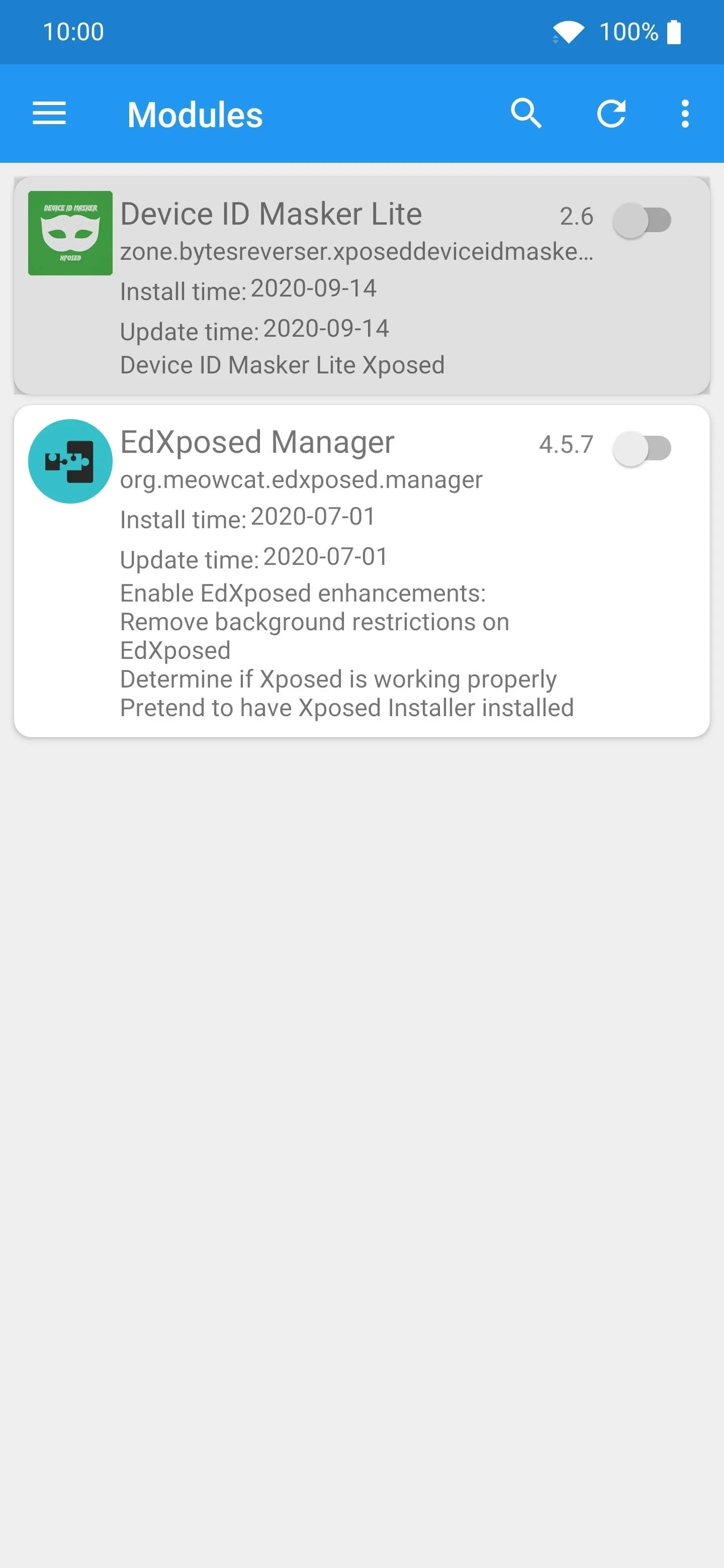Refresh the modules list
Screen dimensions: 724x1568
611,113
